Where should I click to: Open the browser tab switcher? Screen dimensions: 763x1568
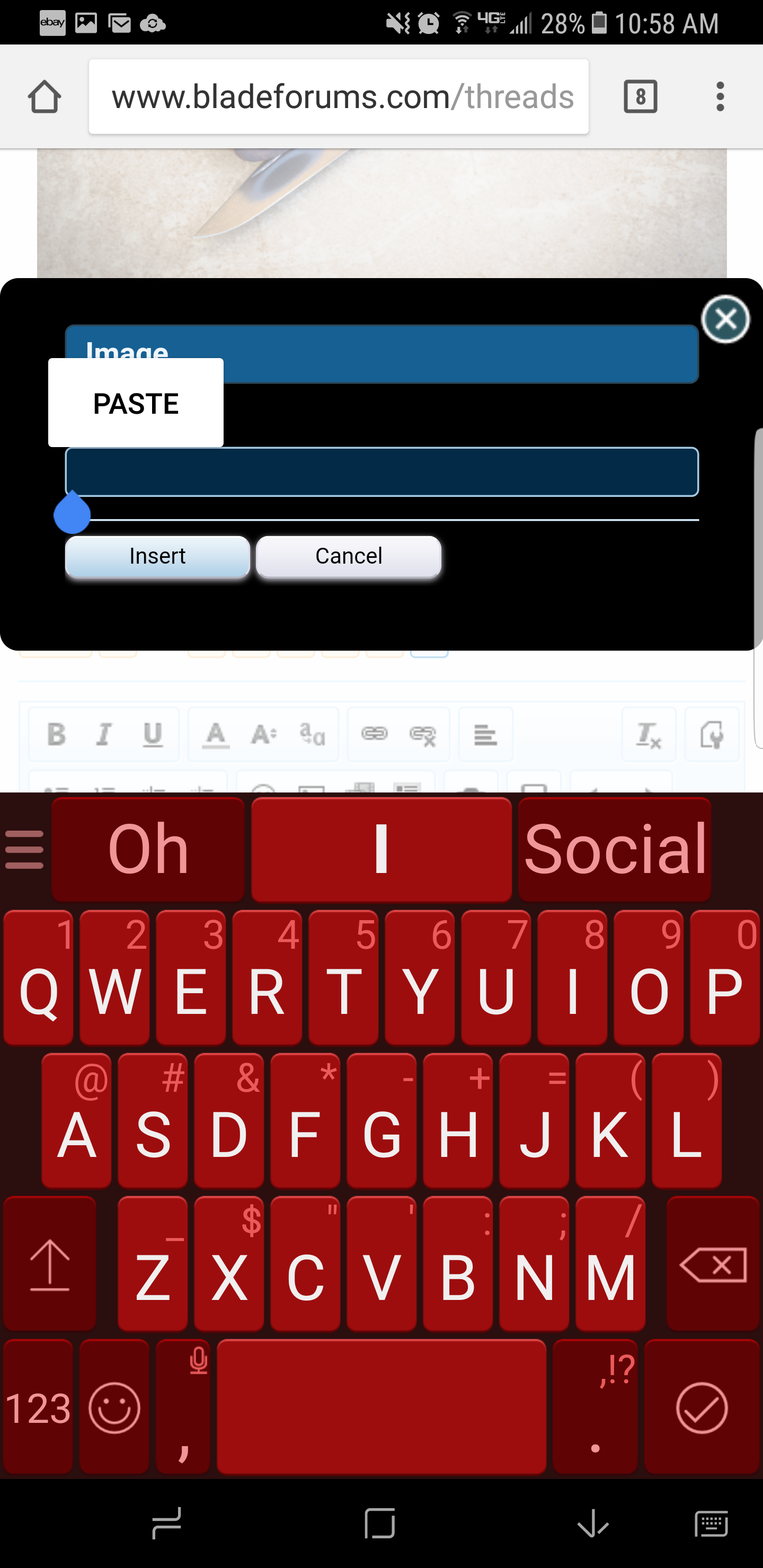pos(640,97)
